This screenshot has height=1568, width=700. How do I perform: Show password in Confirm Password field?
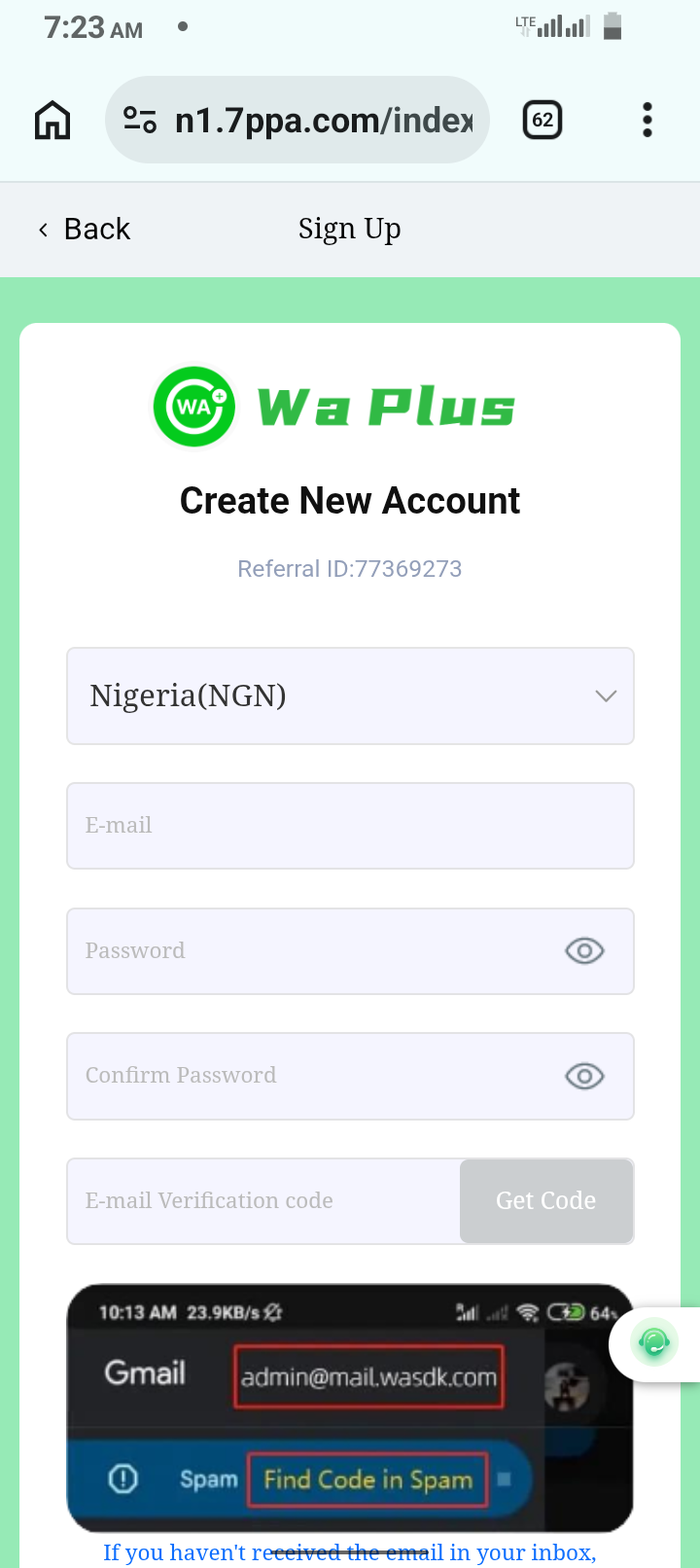pyautogui.click(x=584, y=1076)
